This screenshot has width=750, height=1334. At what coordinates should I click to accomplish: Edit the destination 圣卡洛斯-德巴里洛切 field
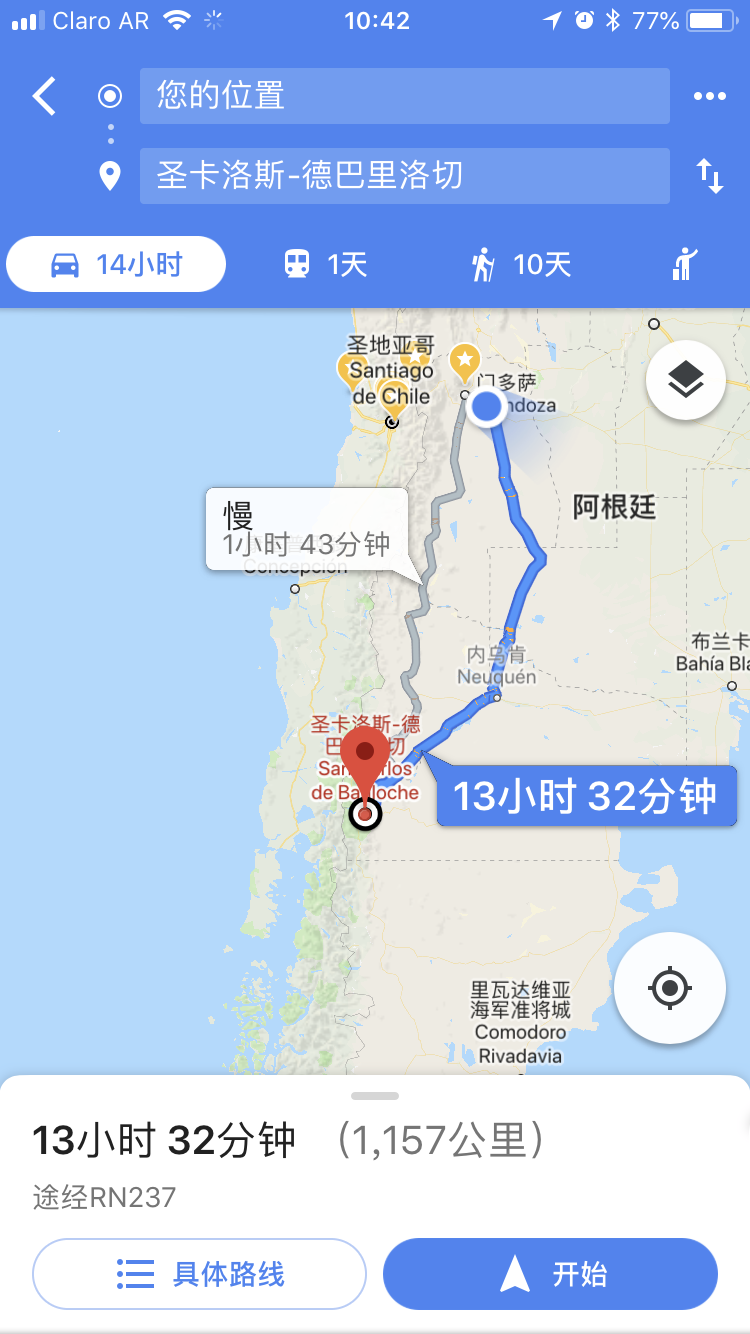point(404,176)
